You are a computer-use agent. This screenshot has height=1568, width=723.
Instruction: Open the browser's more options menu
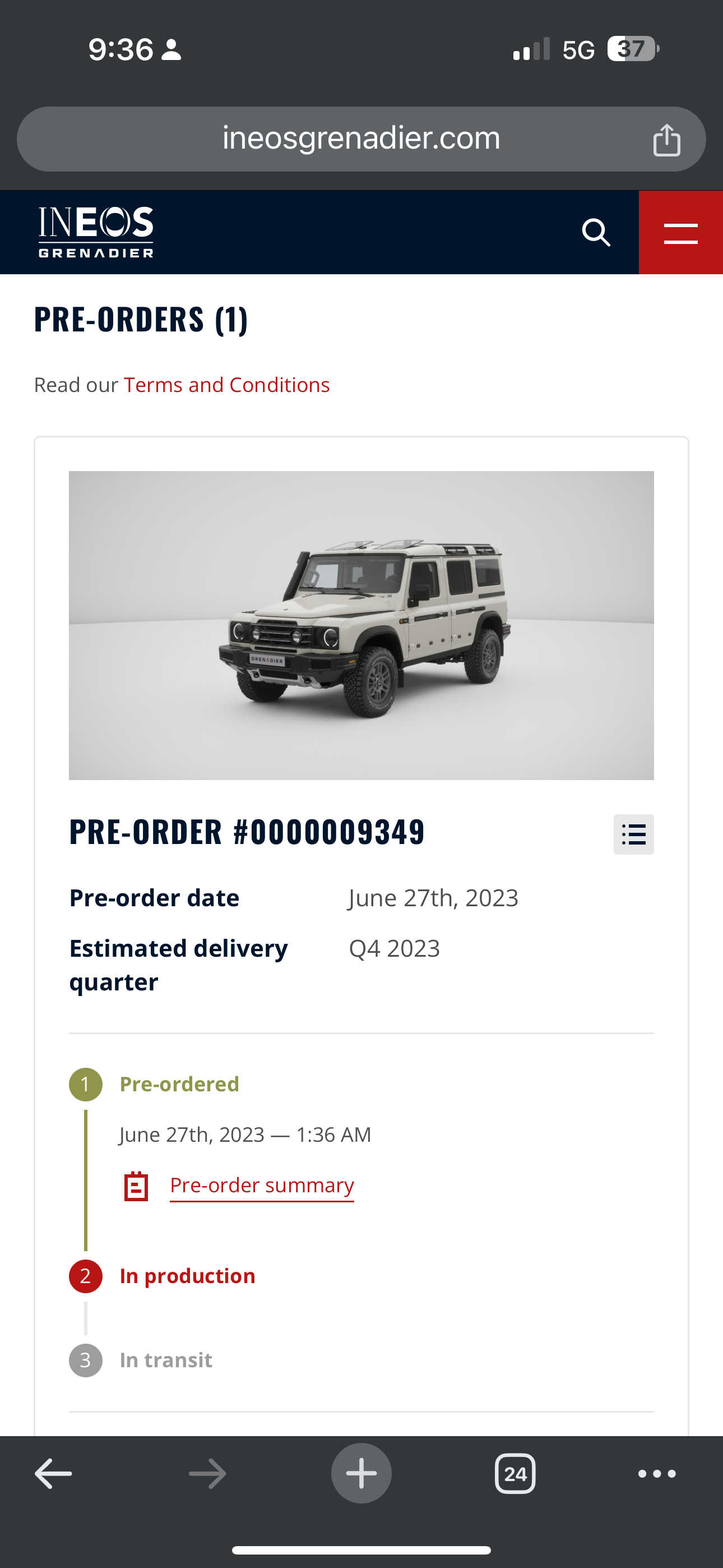[657, 1474]
